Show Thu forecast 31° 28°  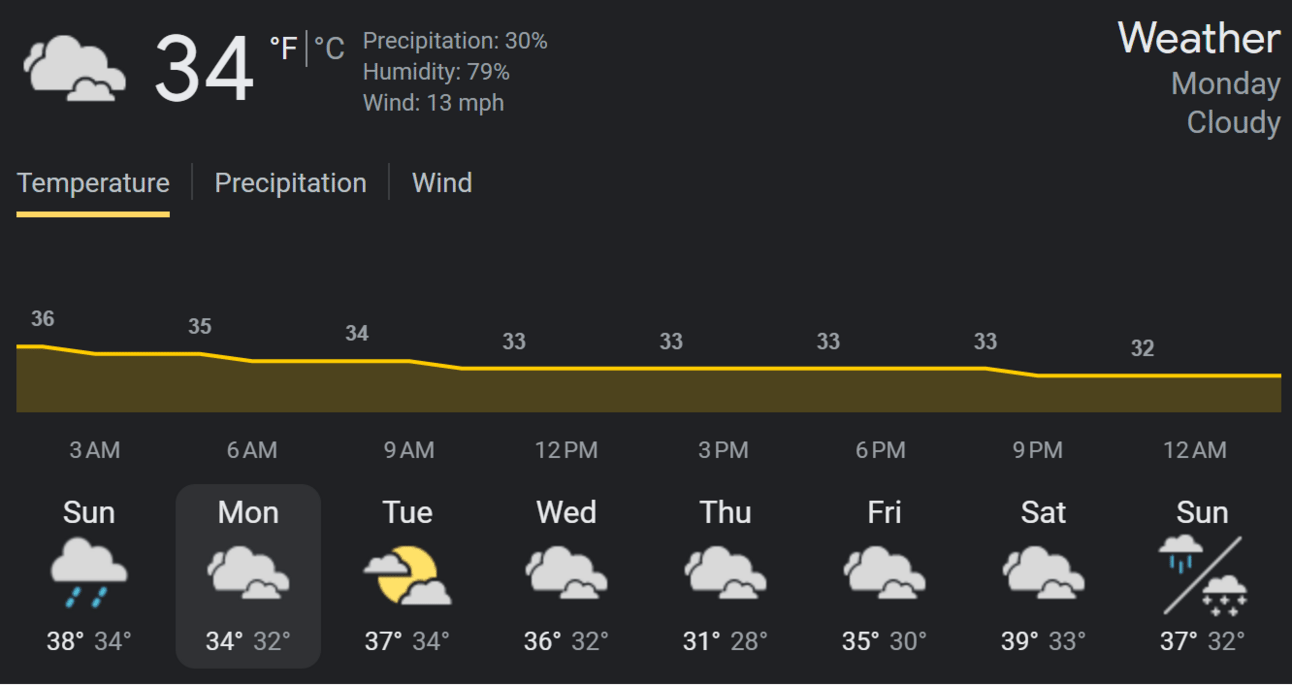tap(725, 576)
